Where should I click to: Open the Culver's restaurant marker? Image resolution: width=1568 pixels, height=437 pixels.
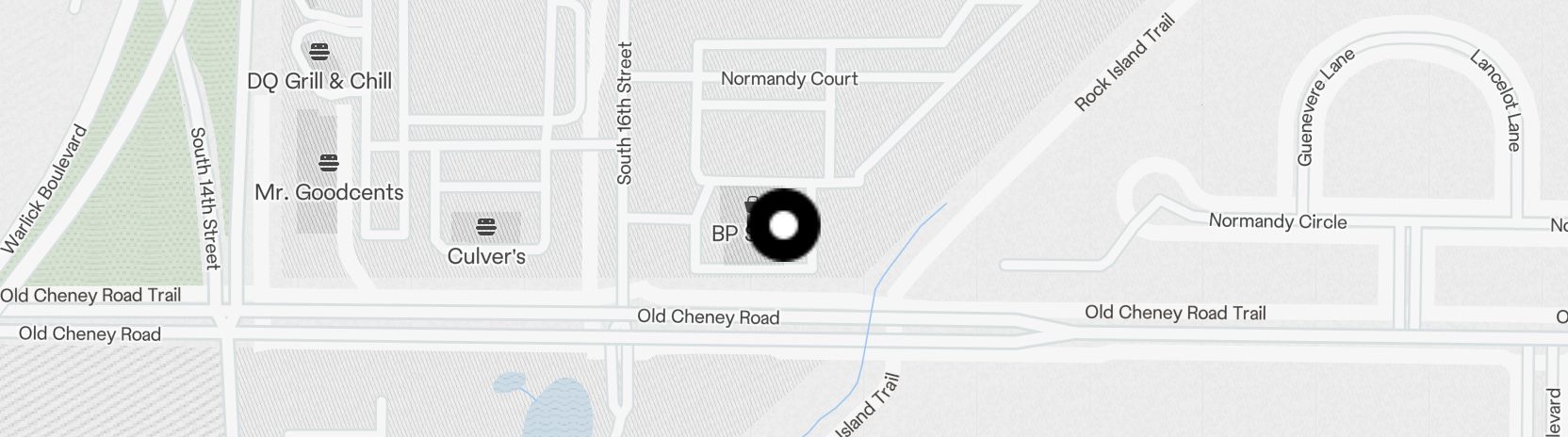coord(485,226)
